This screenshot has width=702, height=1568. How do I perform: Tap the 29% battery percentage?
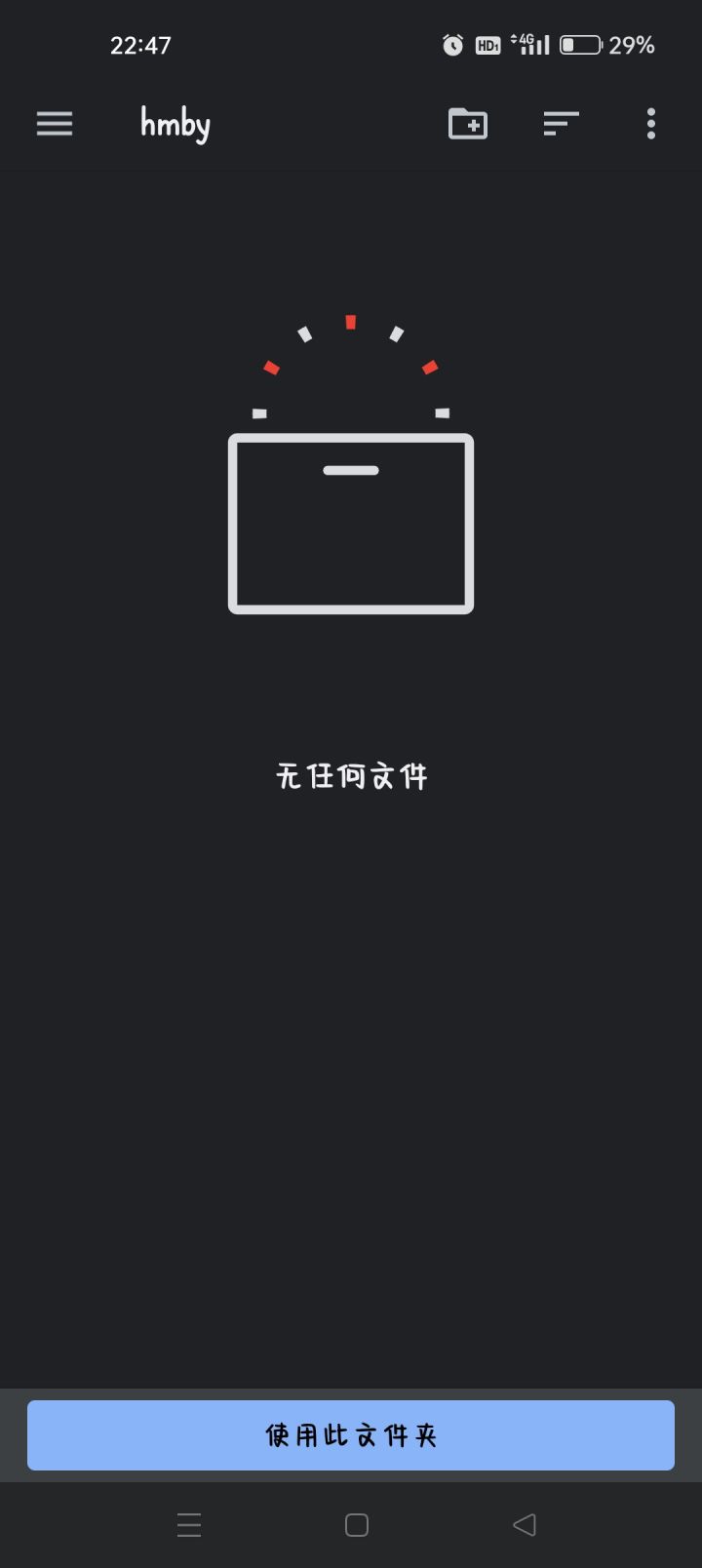click(632, 45)
